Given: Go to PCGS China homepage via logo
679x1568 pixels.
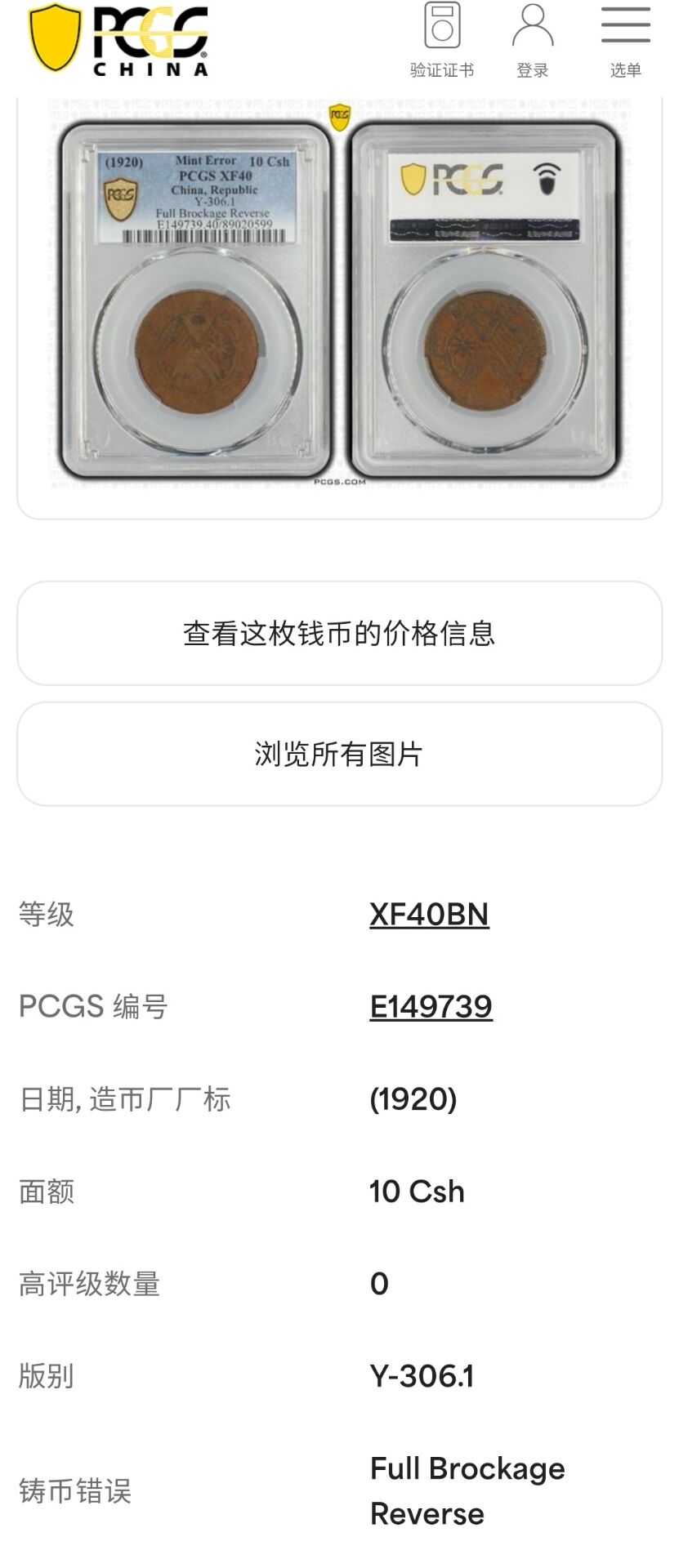Looking at the screenshot, I should (x=119, y=39).
